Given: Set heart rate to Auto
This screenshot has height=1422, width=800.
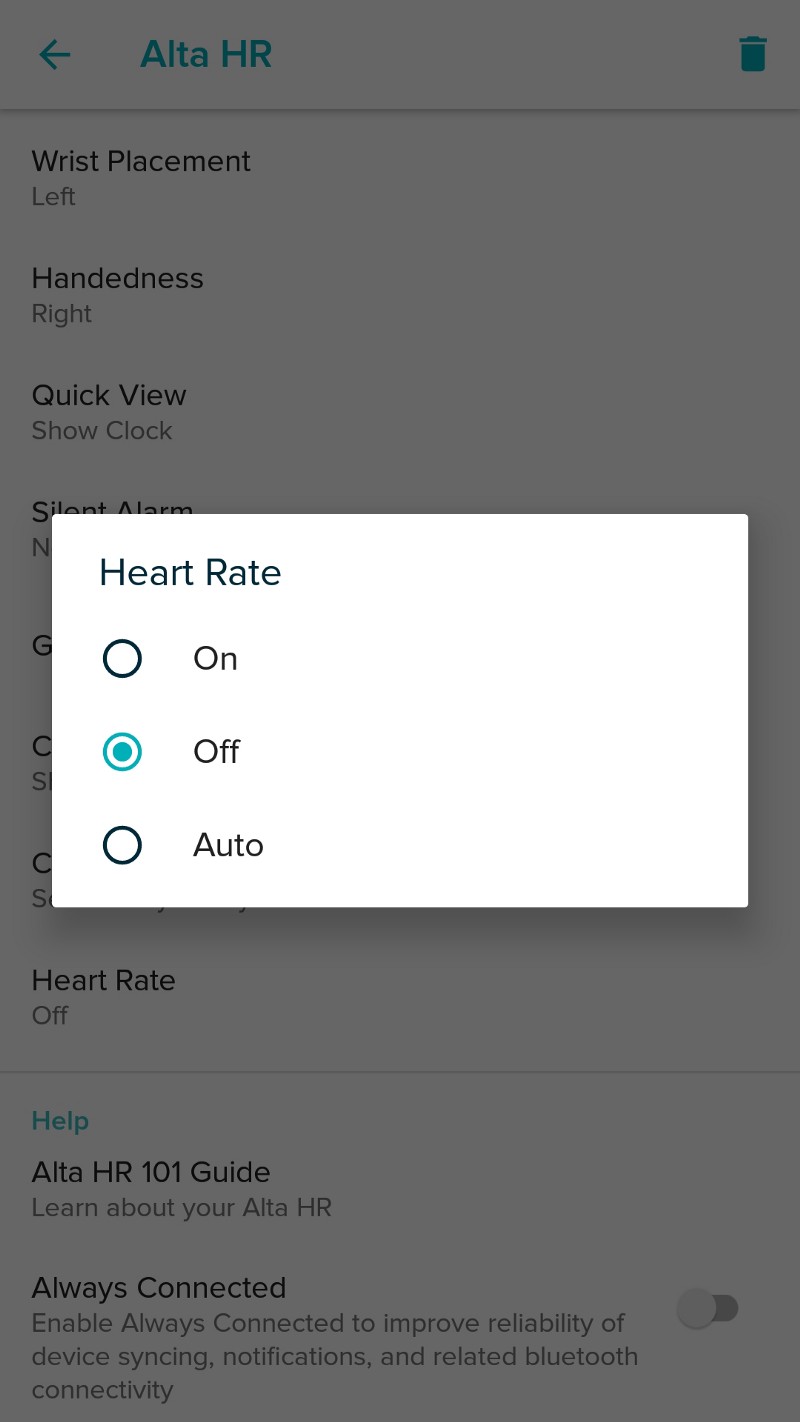Looking at the screenshot, I should pyautogui.click(x=400, y=846).
